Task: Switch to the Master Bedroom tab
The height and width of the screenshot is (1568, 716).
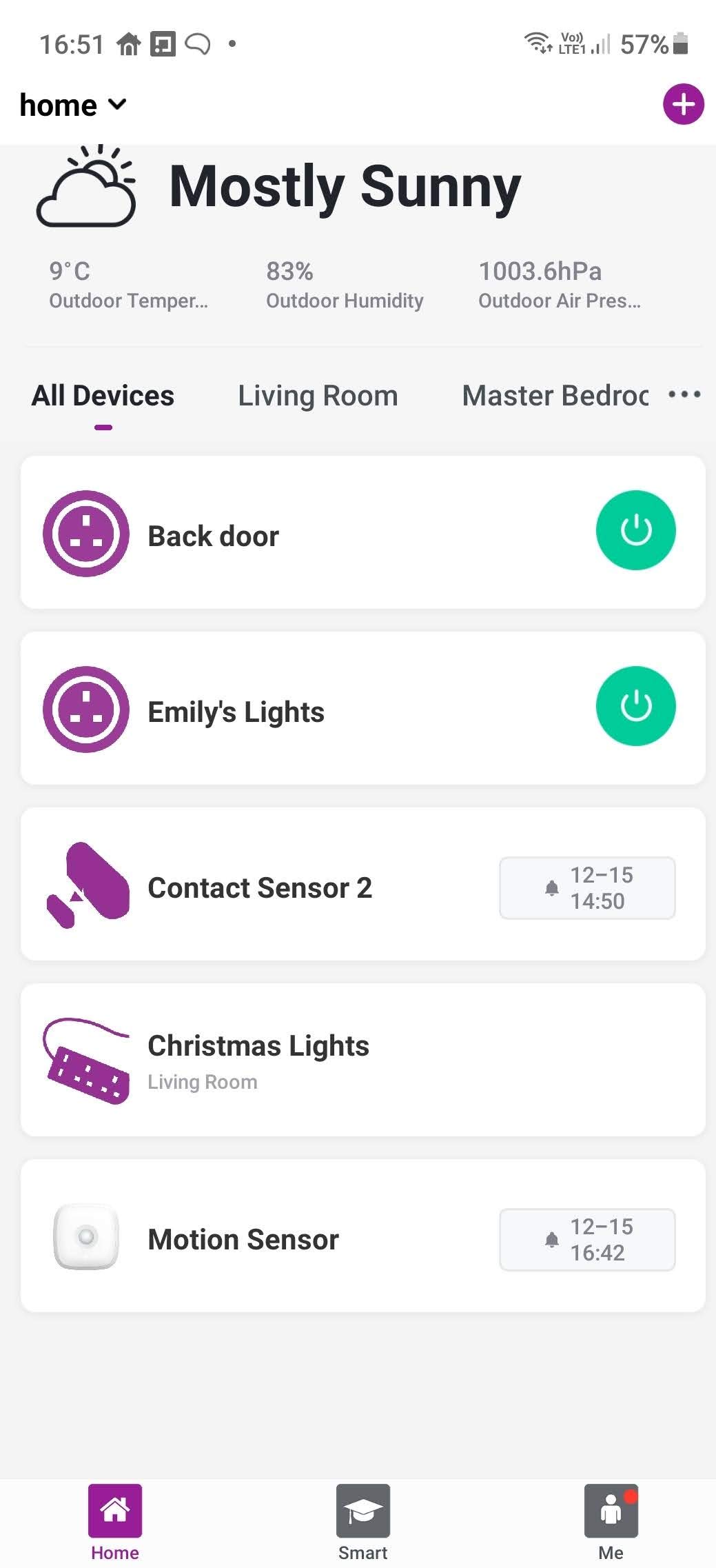Action: point(555,396)
